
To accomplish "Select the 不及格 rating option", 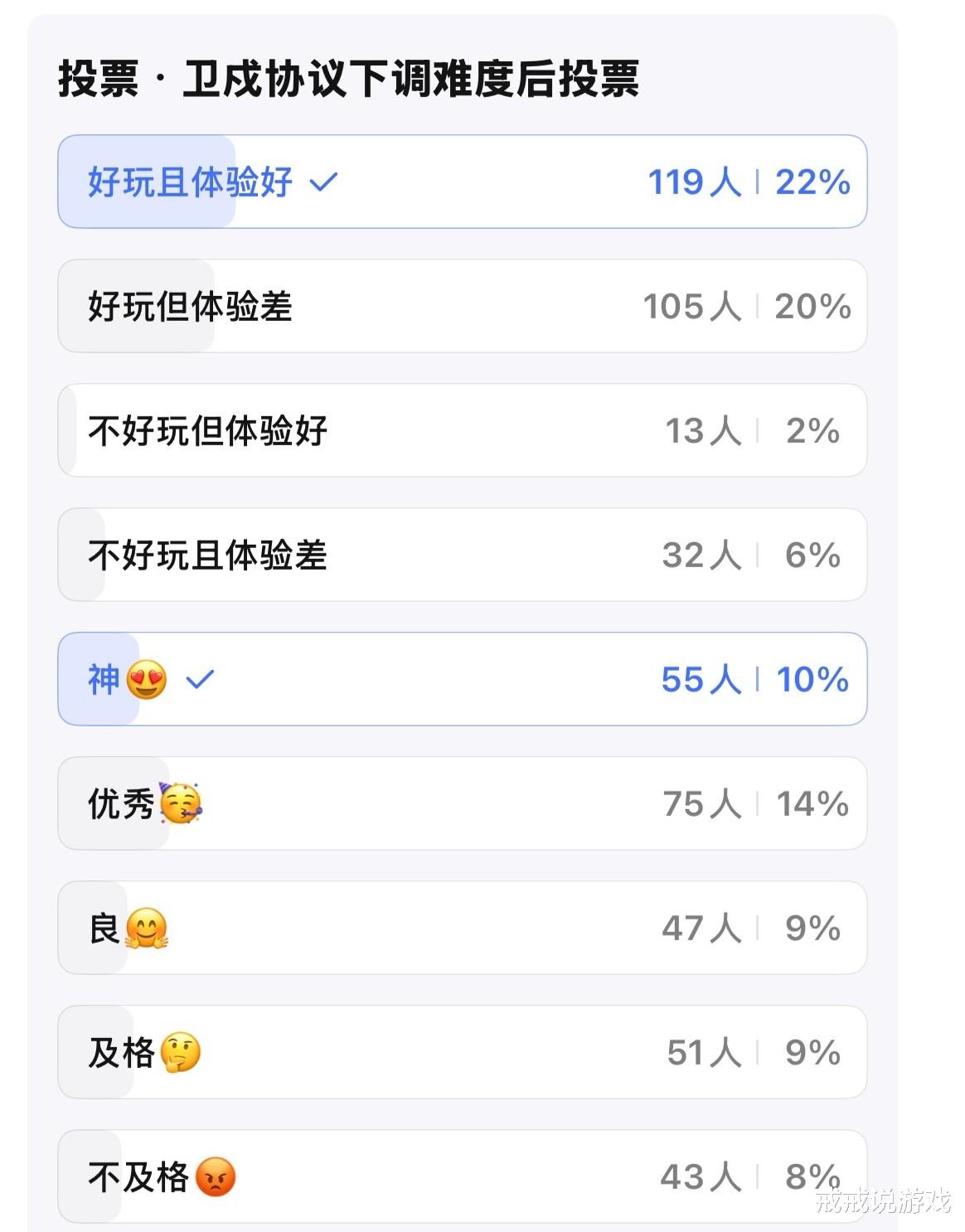I will tap(462, 1176).
